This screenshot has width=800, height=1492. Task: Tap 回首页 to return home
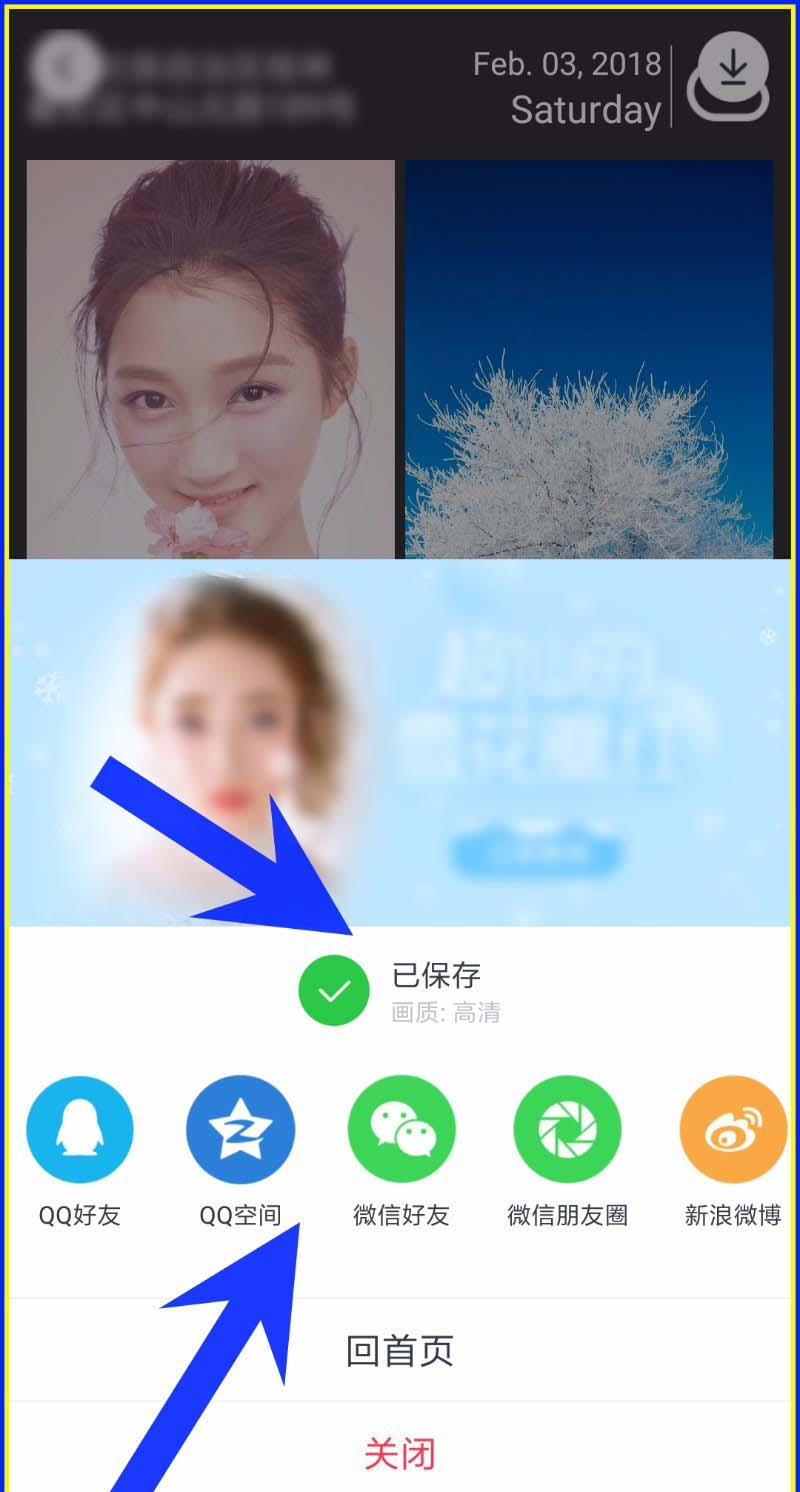tap(400, 1351)
